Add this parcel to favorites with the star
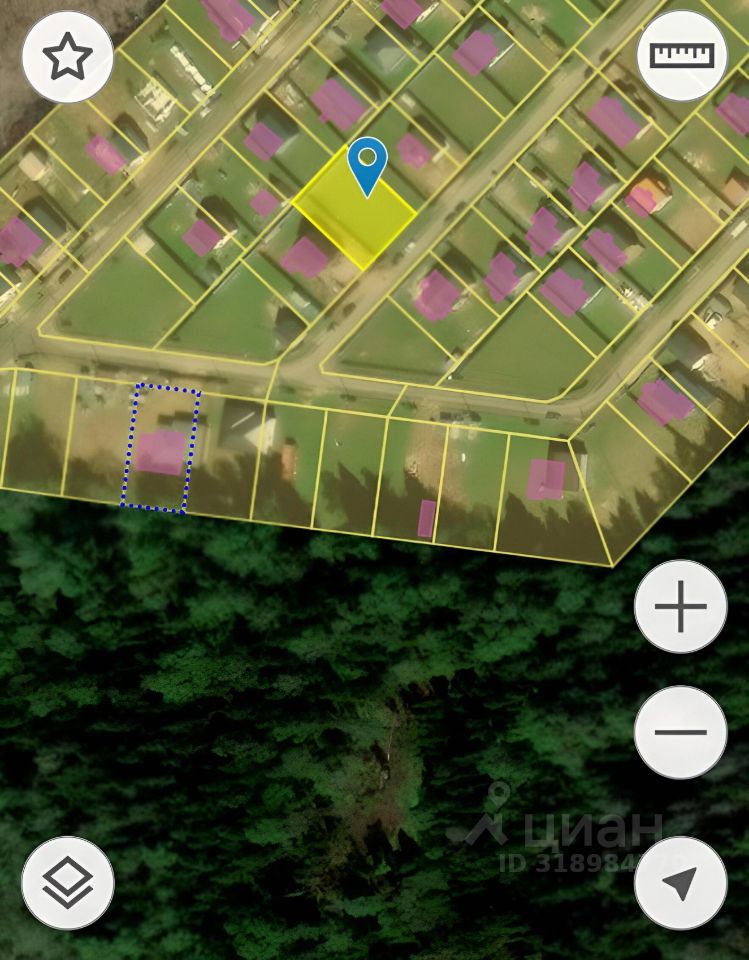This screenshot has width=749, height=960. pyautogui.click(x=67, y=57)
